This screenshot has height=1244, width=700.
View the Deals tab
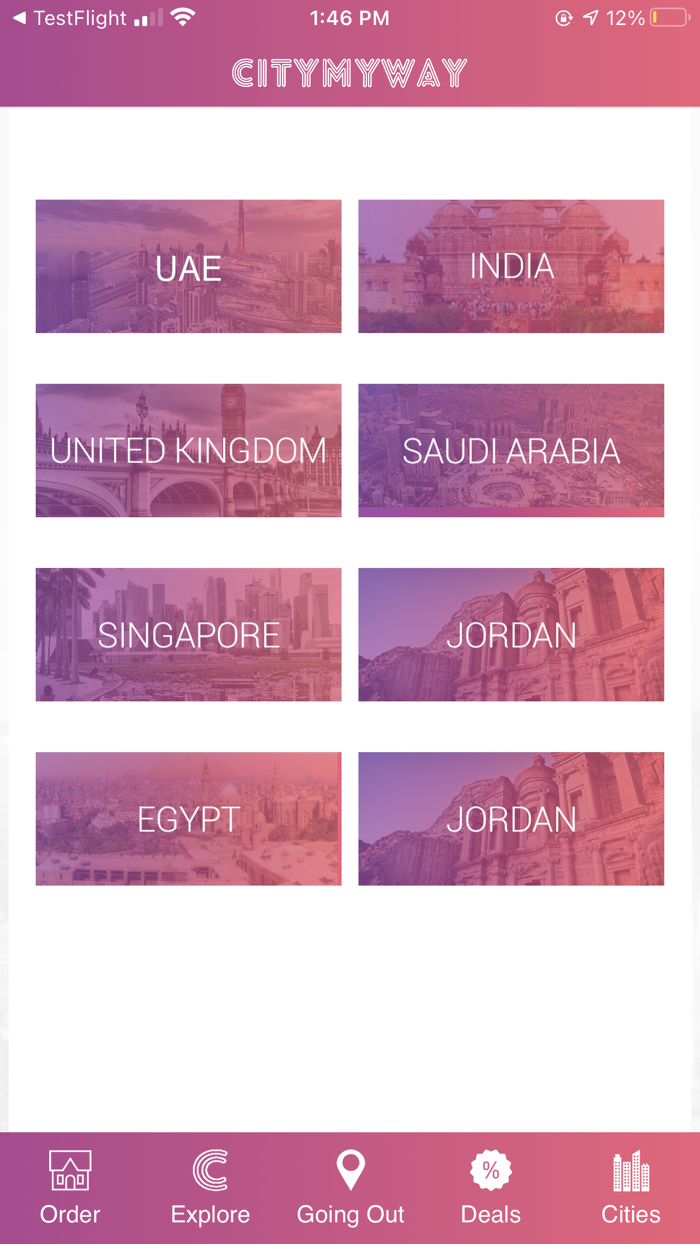click(x=490, y=1188)
